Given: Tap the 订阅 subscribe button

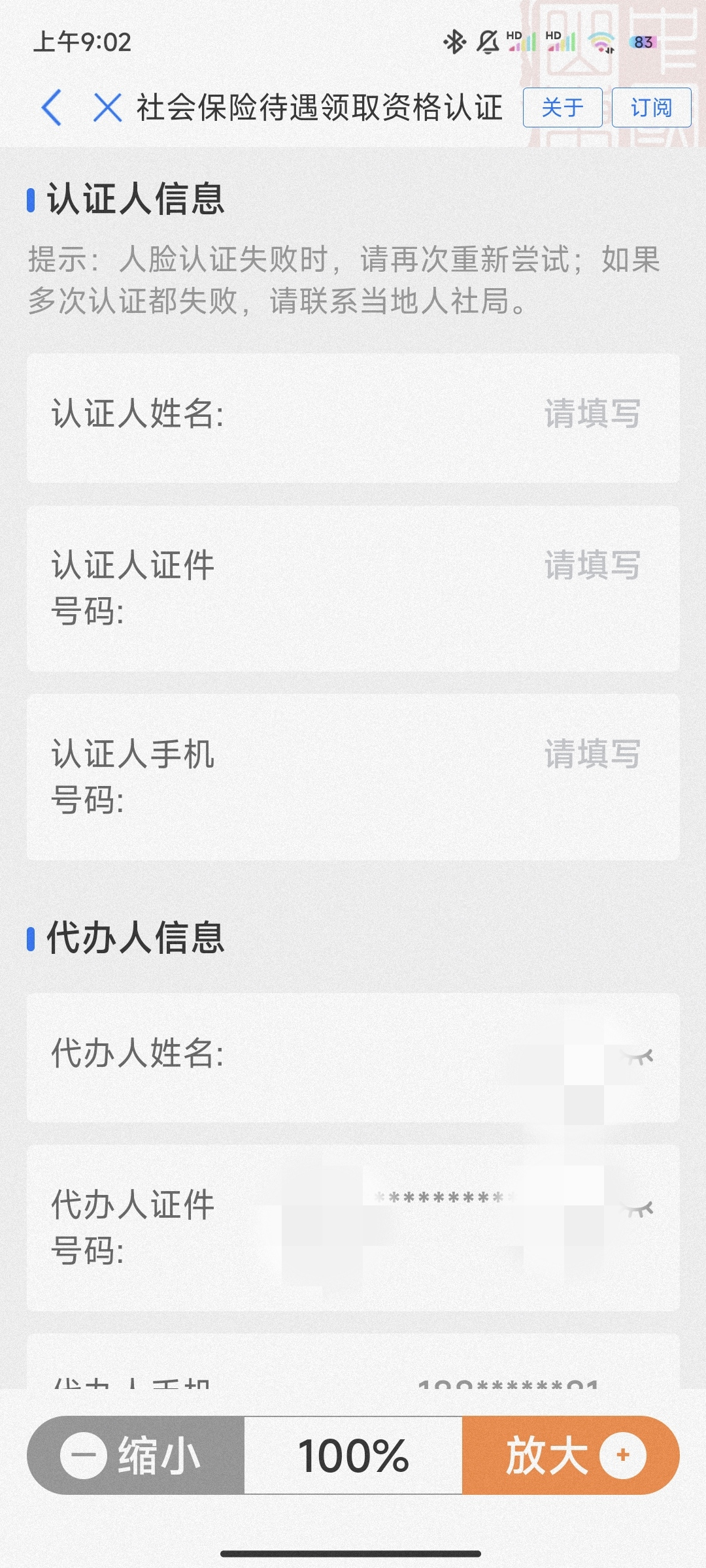Looking at the screenshot, I should 651,107.
